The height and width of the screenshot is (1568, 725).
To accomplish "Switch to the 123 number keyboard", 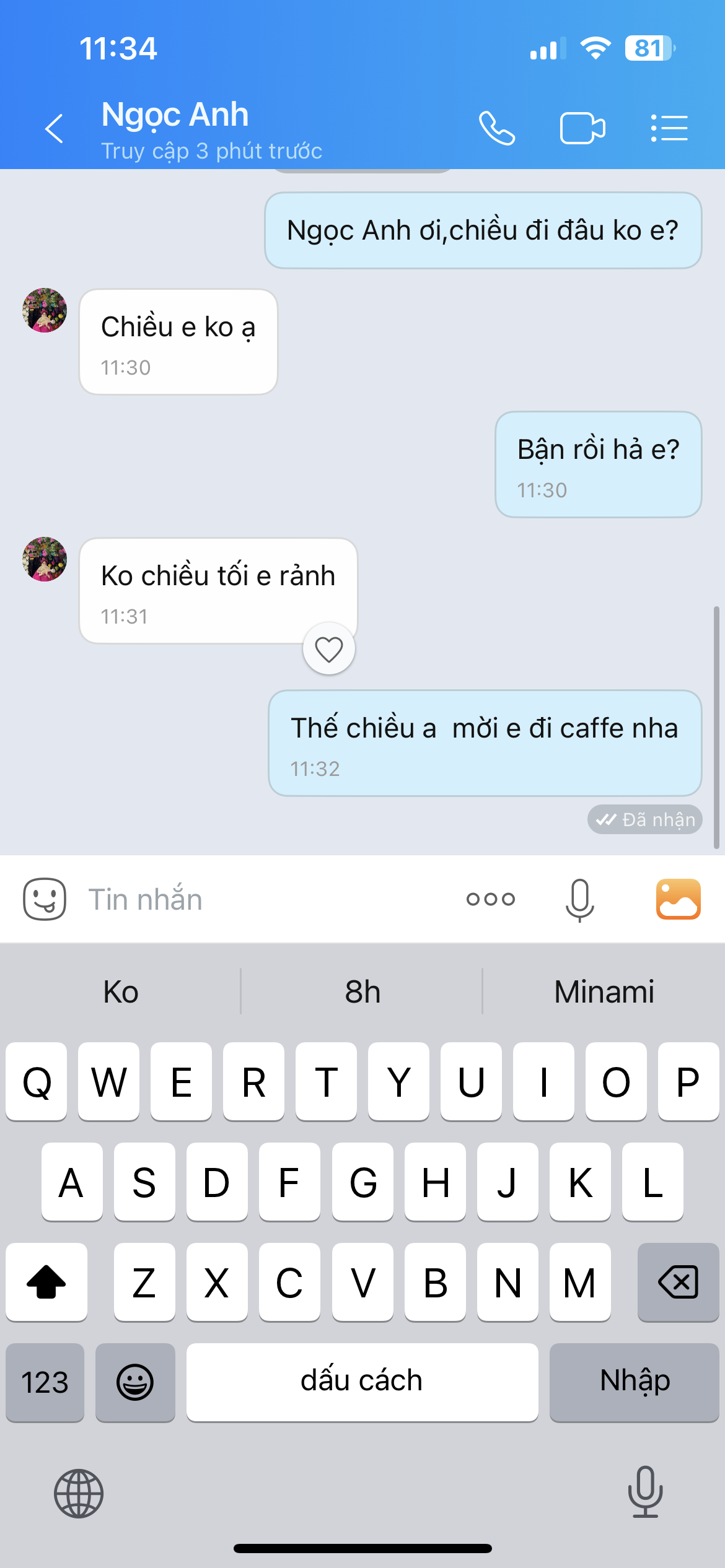I will (x=45, y=1382).
